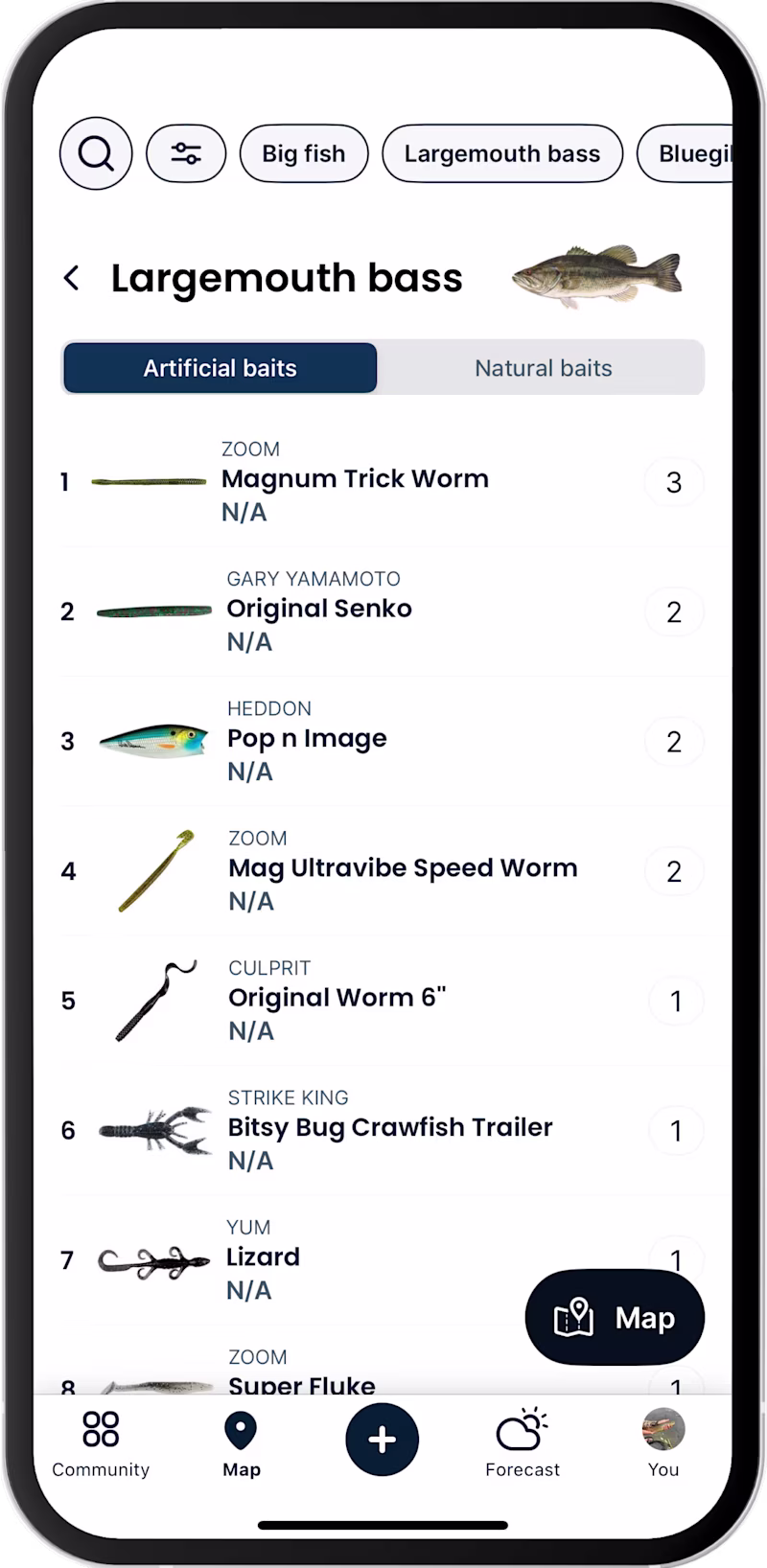Select the Largemouth bass chip
Viewport: 767px width, 1568px height.
502,153
